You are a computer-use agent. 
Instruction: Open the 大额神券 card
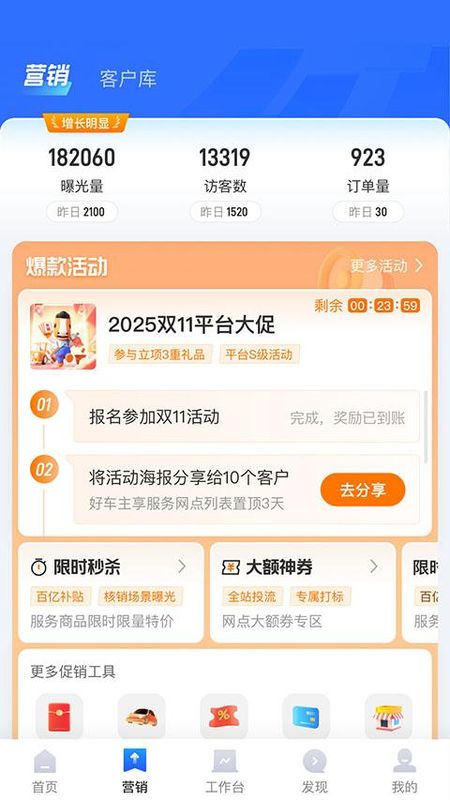(303, 592)
